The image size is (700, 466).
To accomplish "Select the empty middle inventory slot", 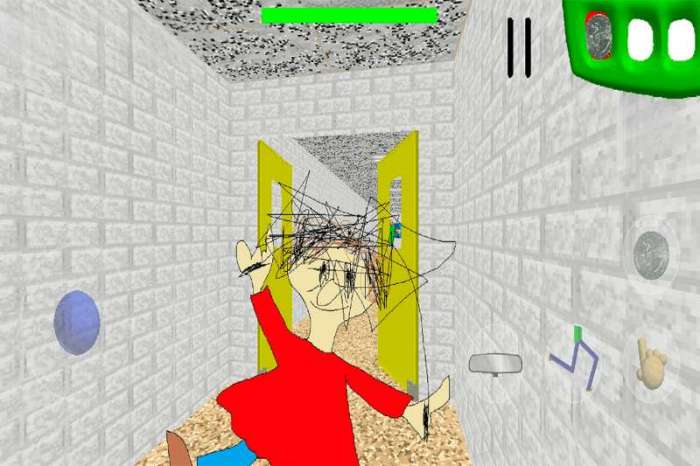I will (x=640, y=38).
